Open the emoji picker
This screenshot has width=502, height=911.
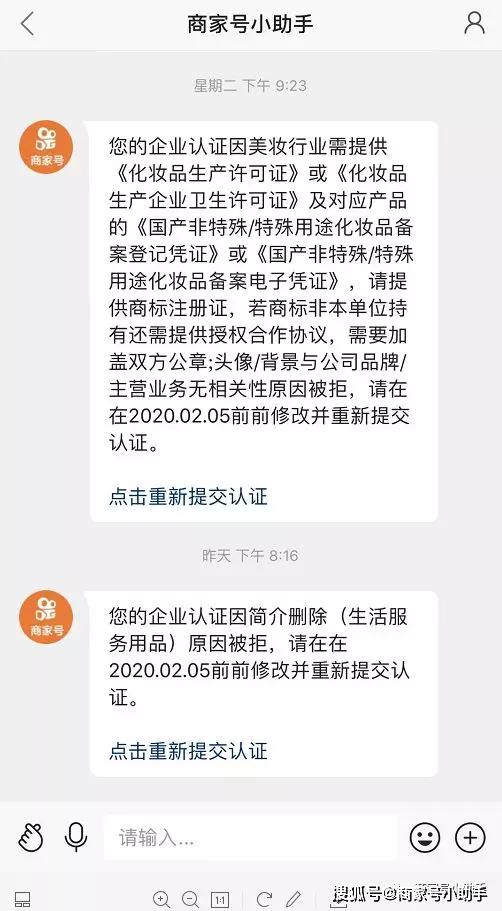tap(425, 837)
